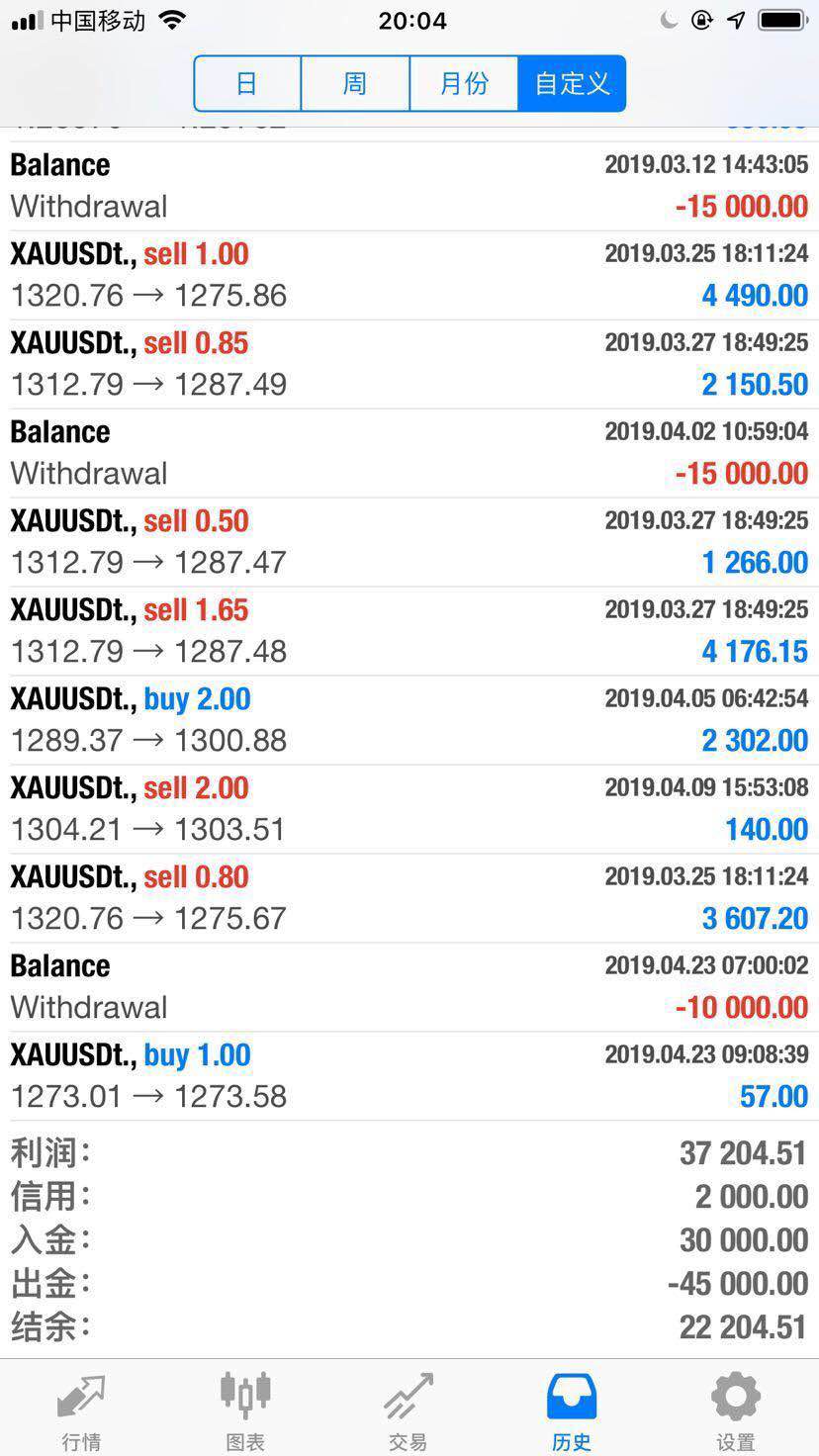Viewport: 819px width, 1456px height.
Task: Expand the sell 0.85 XAUUSDt trade
Action: [x=409, y=364]
